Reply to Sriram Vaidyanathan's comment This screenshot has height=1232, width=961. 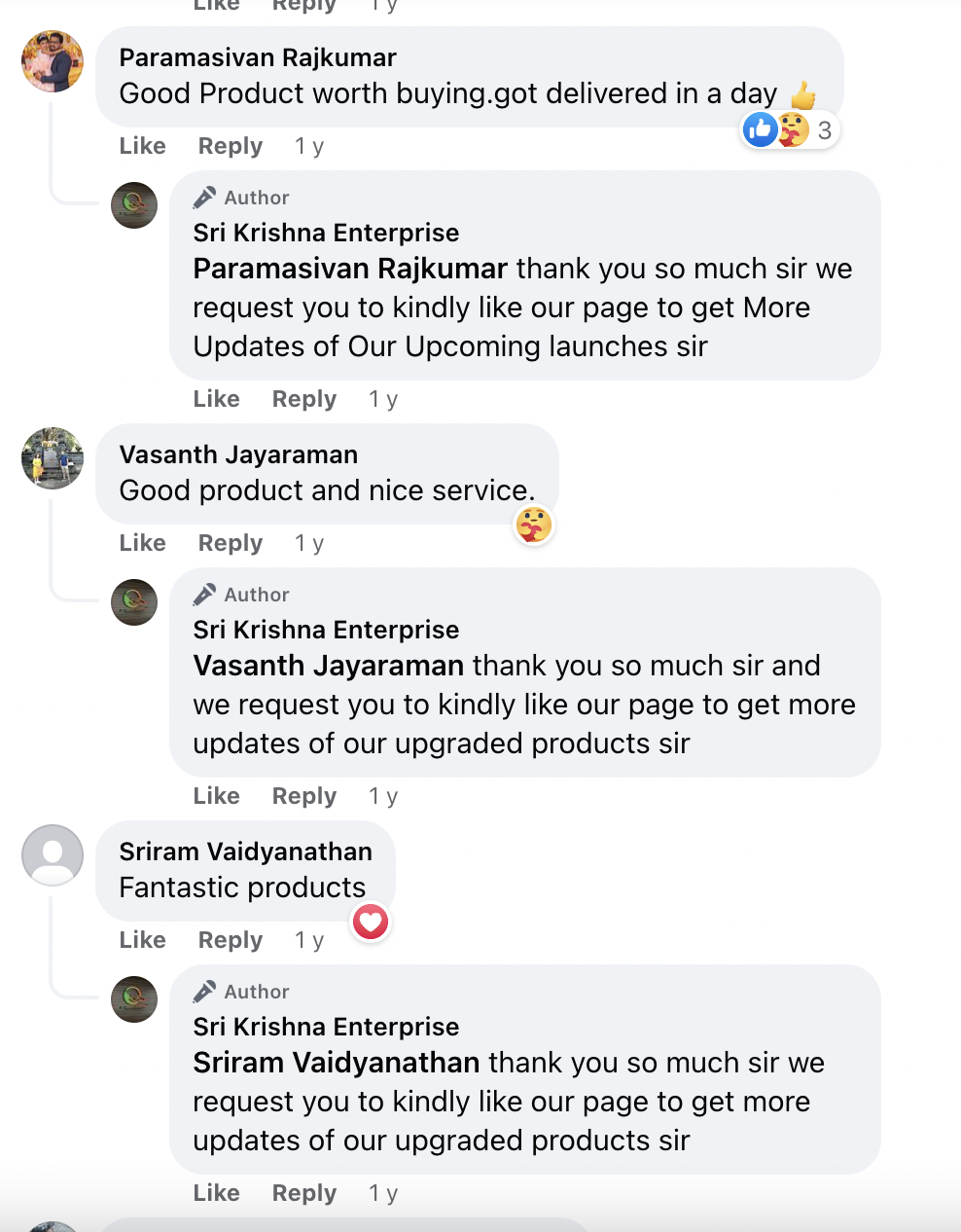(x=230, y=940)
